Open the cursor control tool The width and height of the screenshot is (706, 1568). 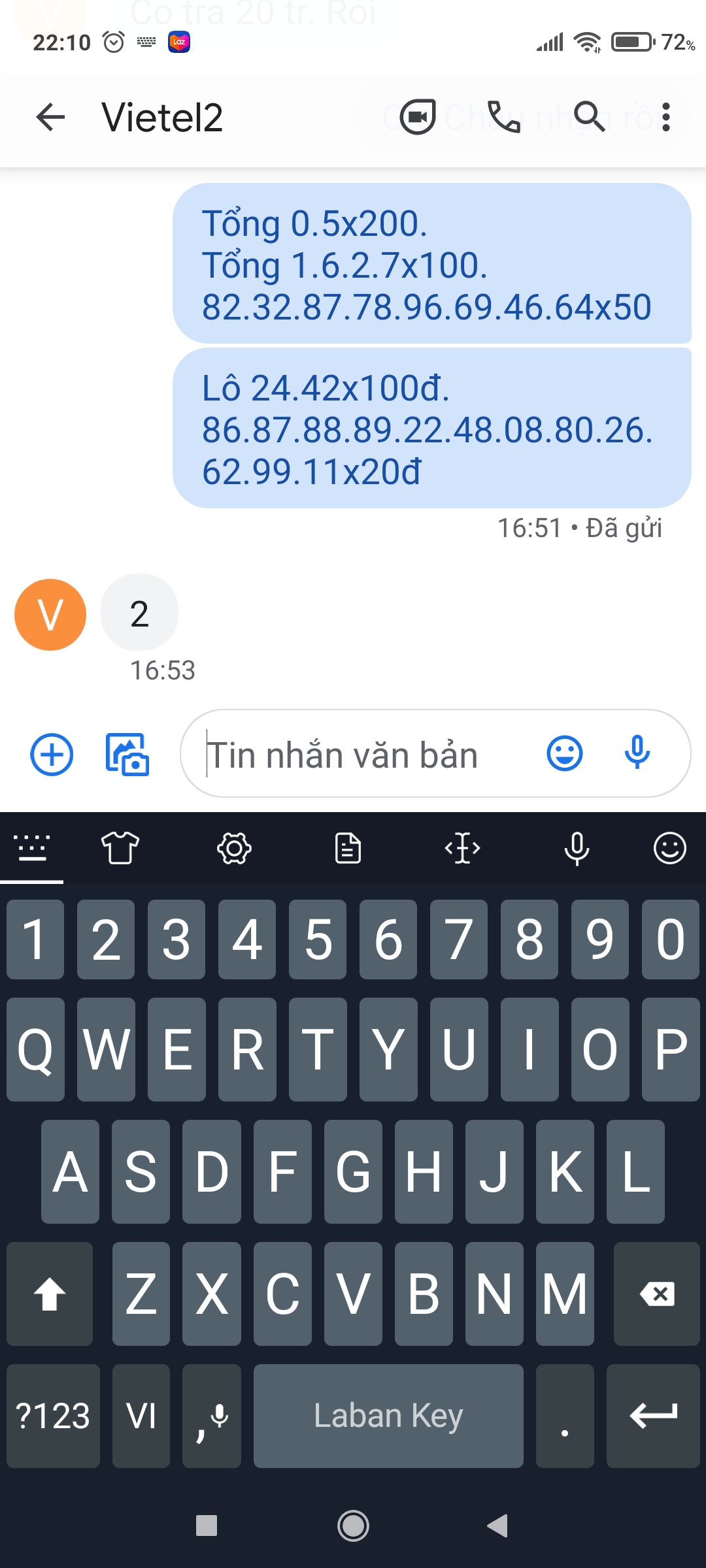(462, 848)
